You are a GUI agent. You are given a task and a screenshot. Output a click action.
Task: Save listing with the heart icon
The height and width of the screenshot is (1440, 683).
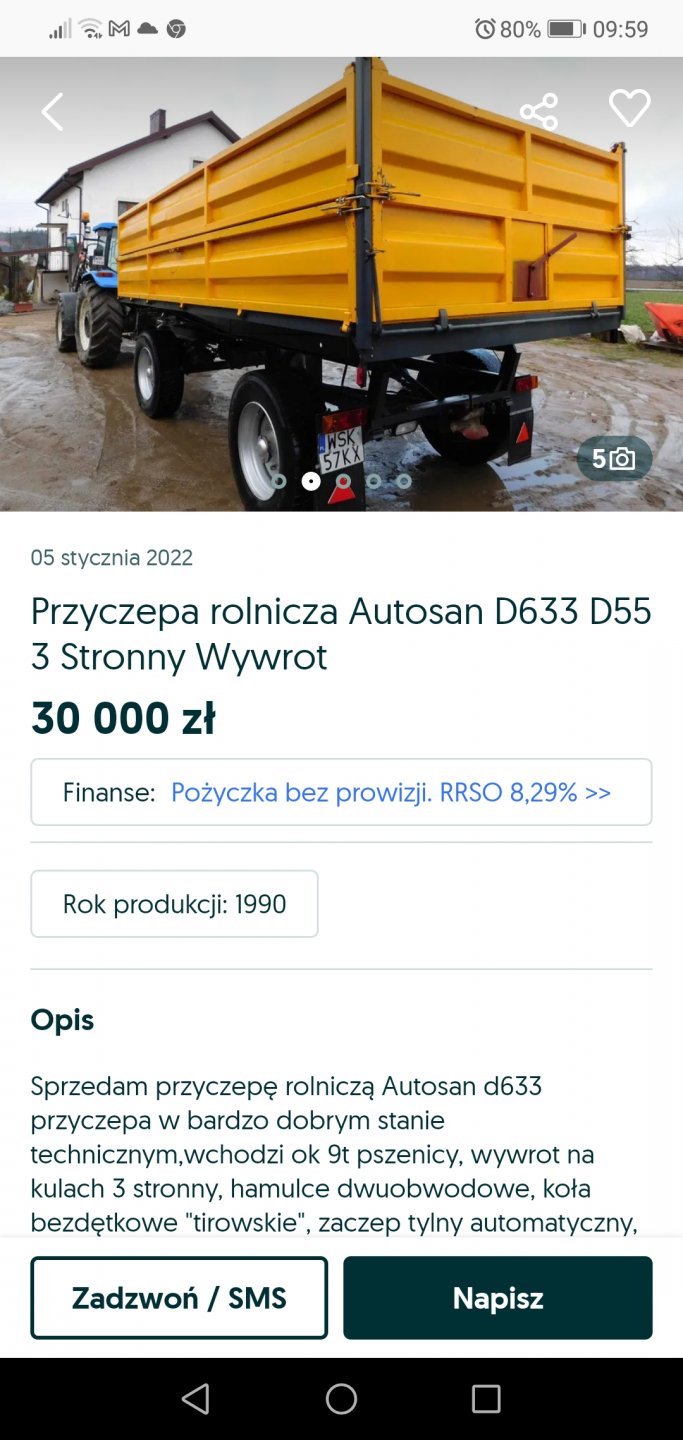click(x=629, y=109)
